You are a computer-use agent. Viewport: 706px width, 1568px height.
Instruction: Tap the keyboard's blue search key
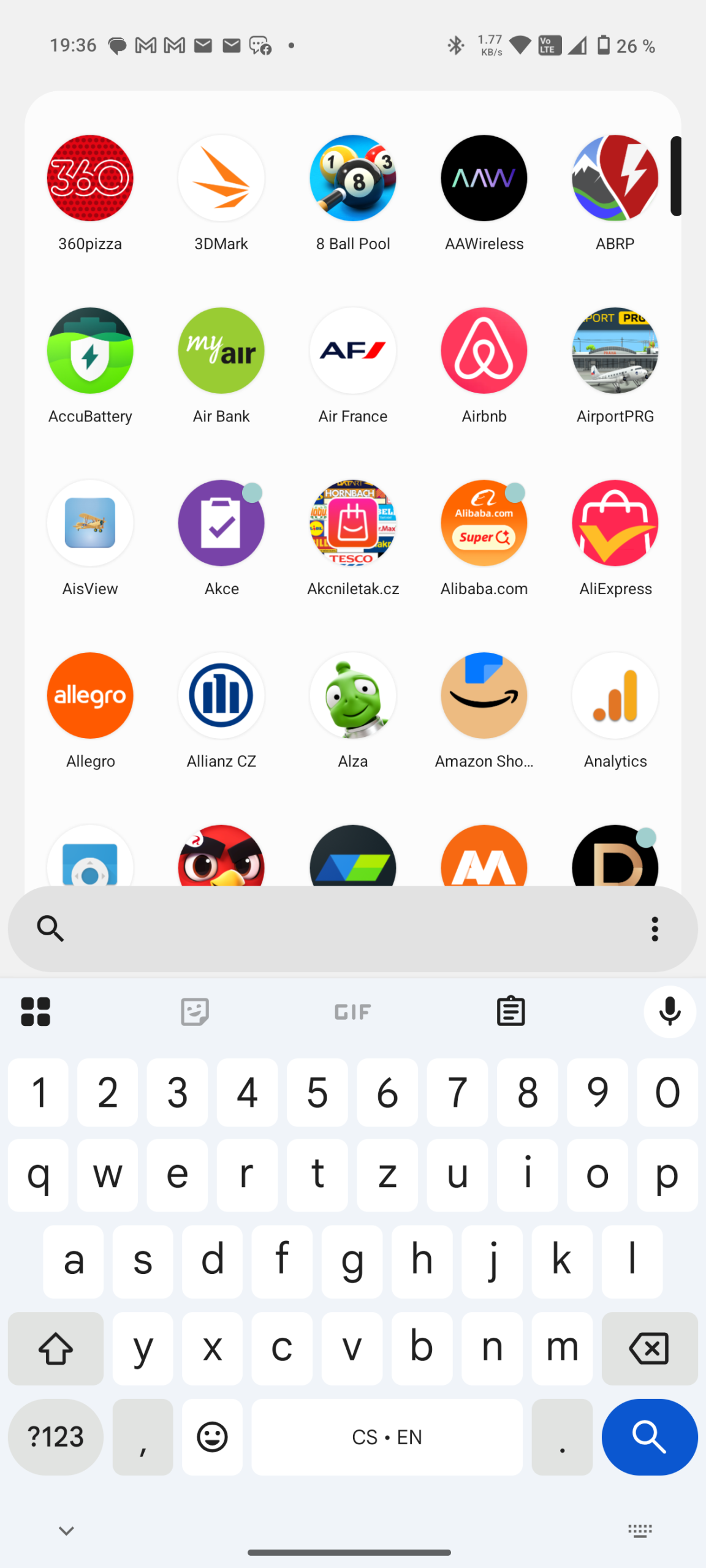650,1437
